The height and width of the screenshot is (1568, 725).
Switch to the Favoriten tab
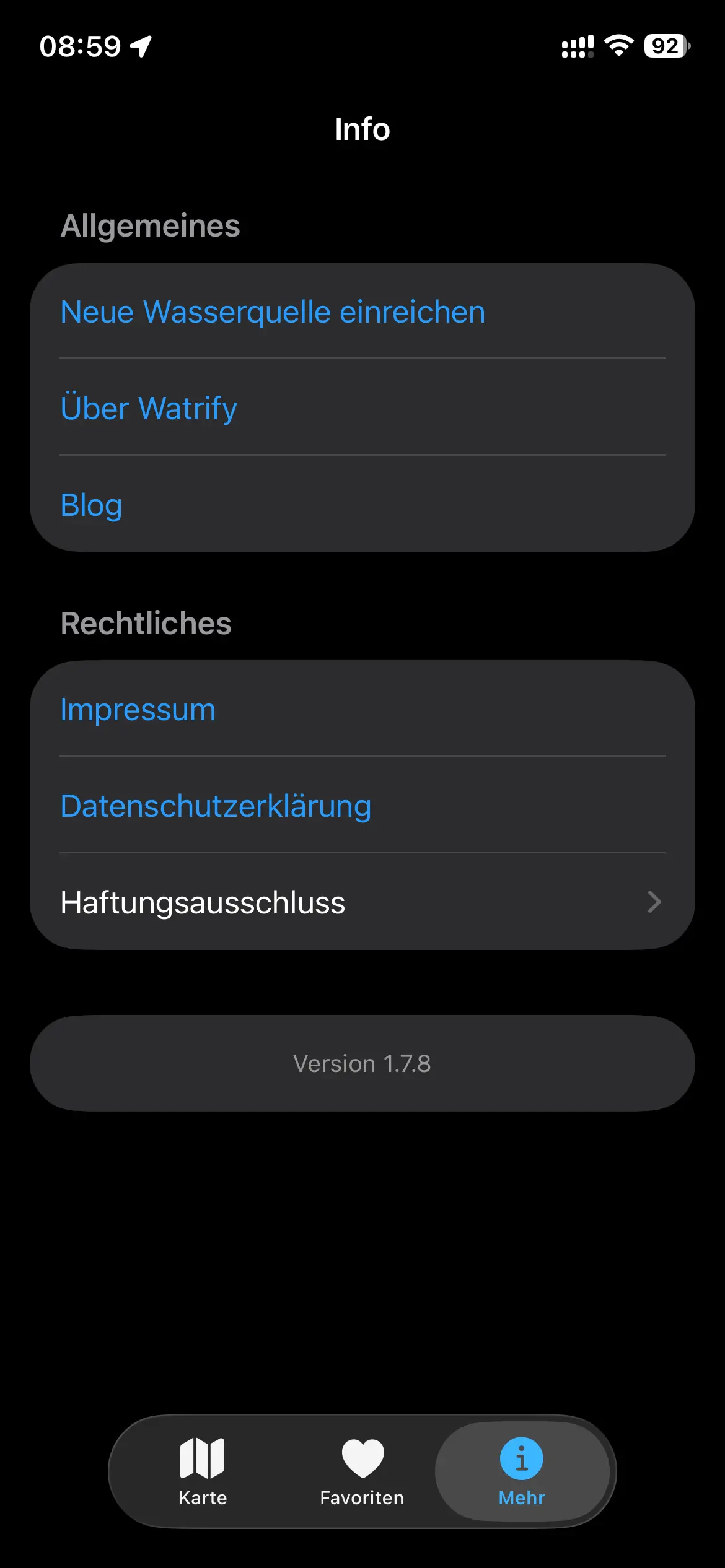tap(362, 1471)
